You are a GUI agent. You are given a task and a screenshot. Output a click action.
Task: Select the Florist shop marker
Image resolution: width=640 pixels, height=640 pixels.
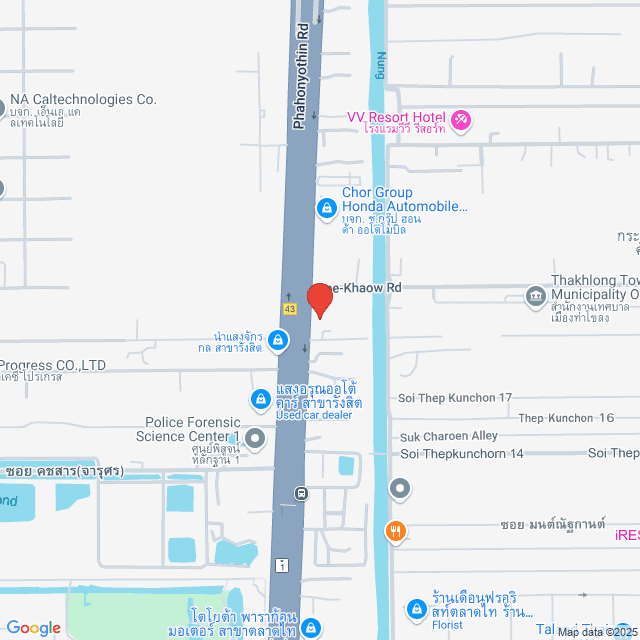point(416,608)
